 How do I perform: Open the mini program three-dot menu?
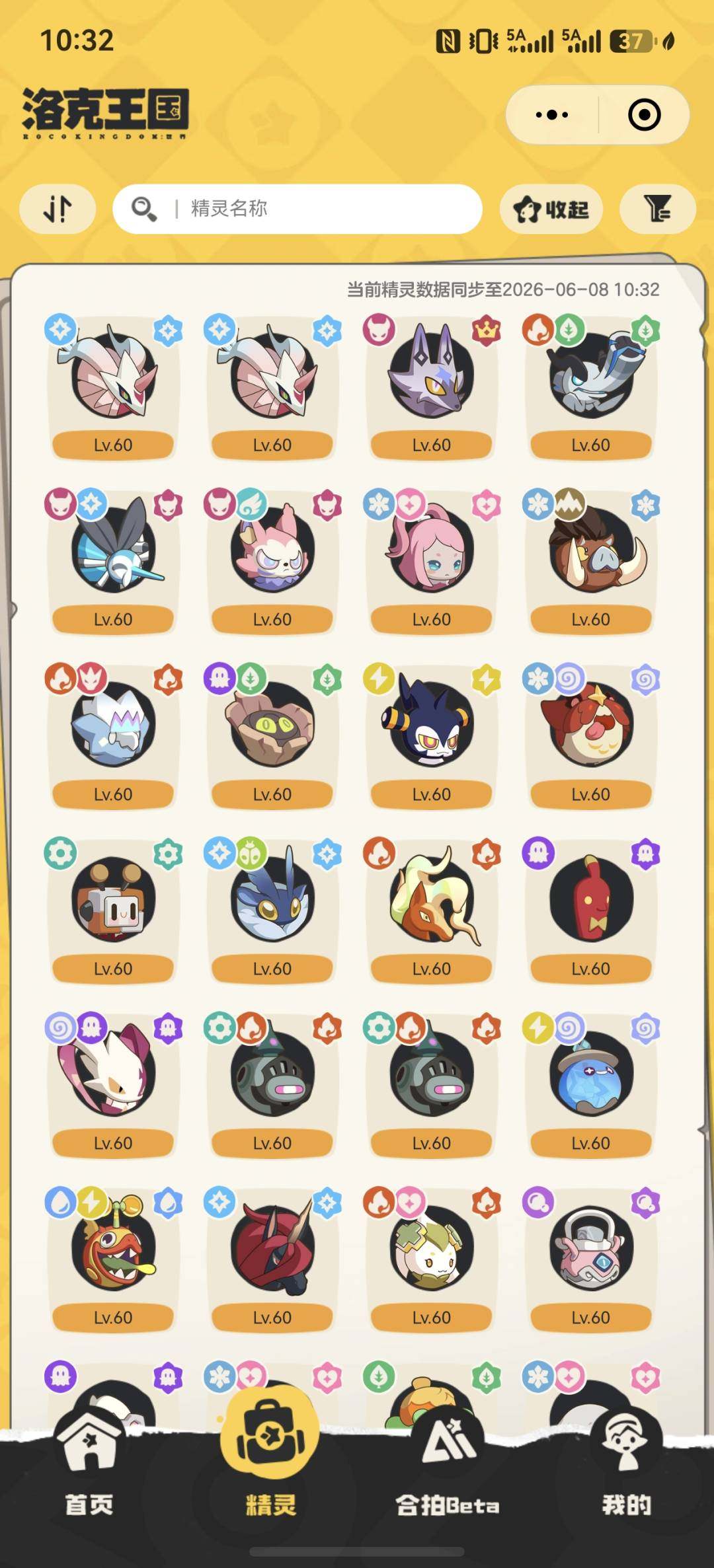pyautogui.click(x=552, y=115)
